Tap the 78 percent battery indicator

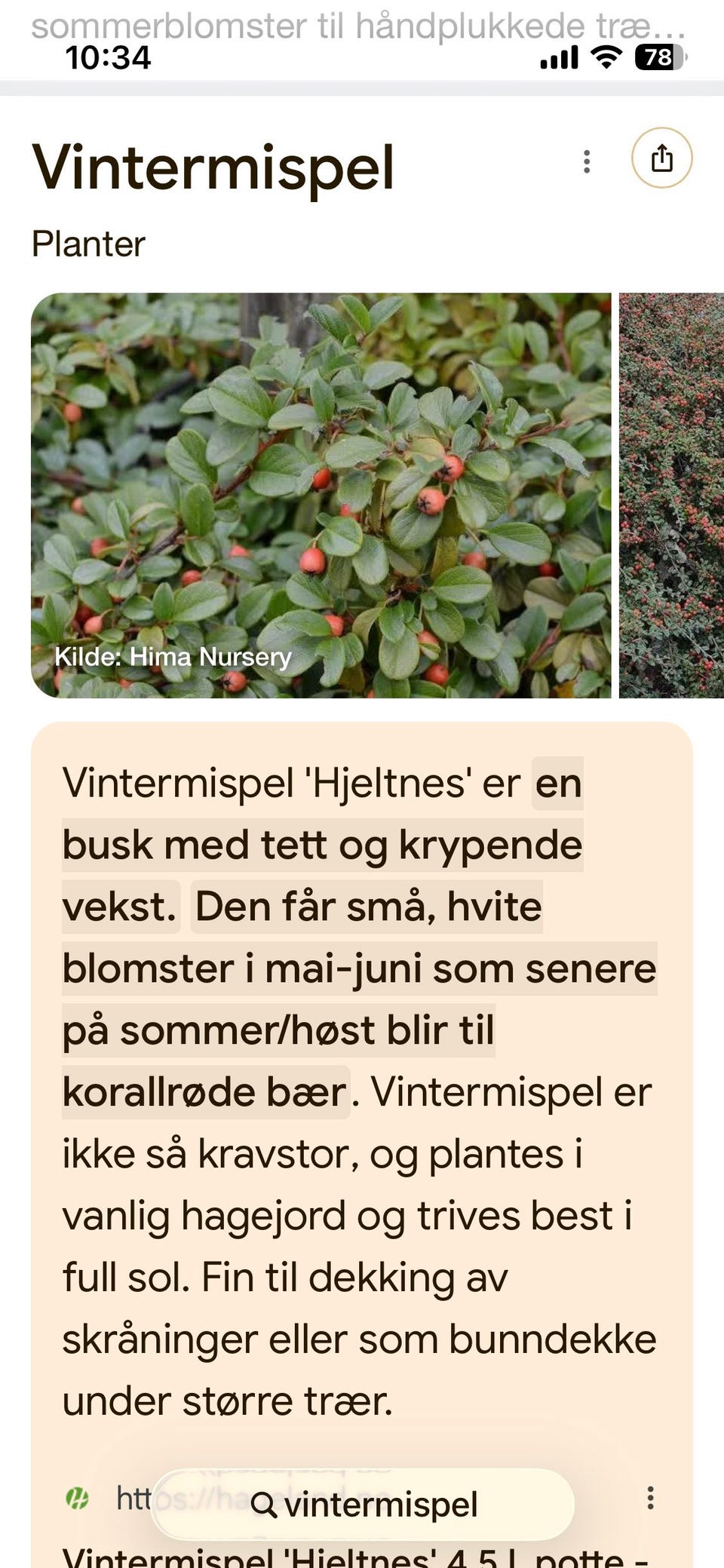[x=658, y=56]
